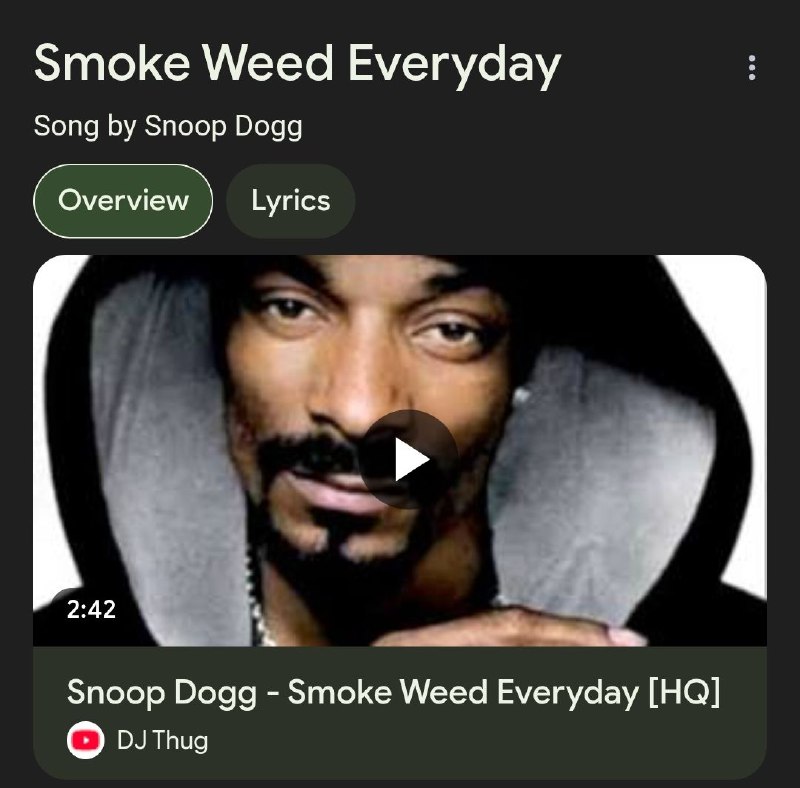Play the Smoke Weed Everyday video
The height and width of the screenshot is (788, 800).
click(408, 460)
